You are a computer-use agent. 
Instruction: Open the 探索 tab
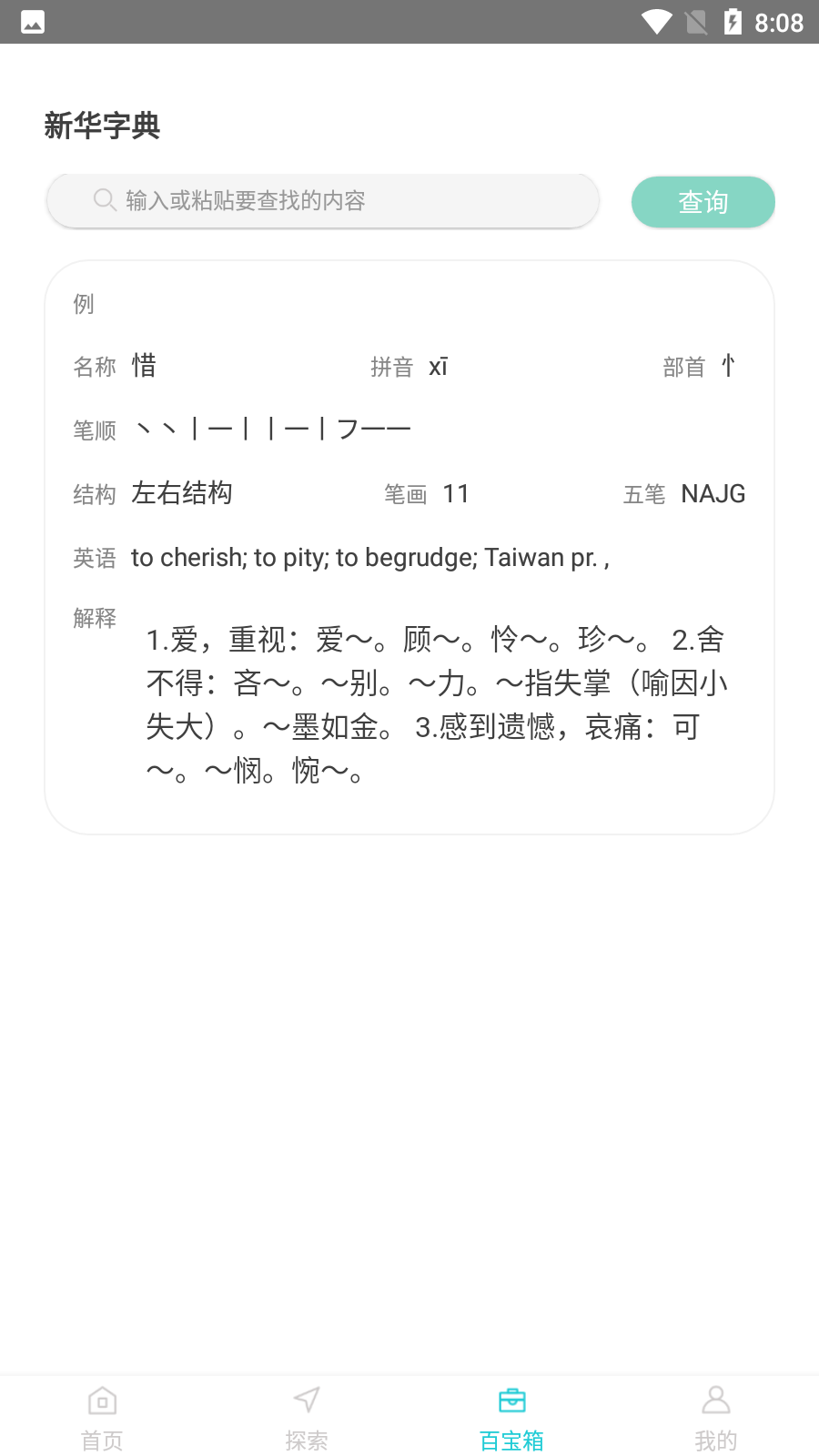click(x=307, y=1418)
